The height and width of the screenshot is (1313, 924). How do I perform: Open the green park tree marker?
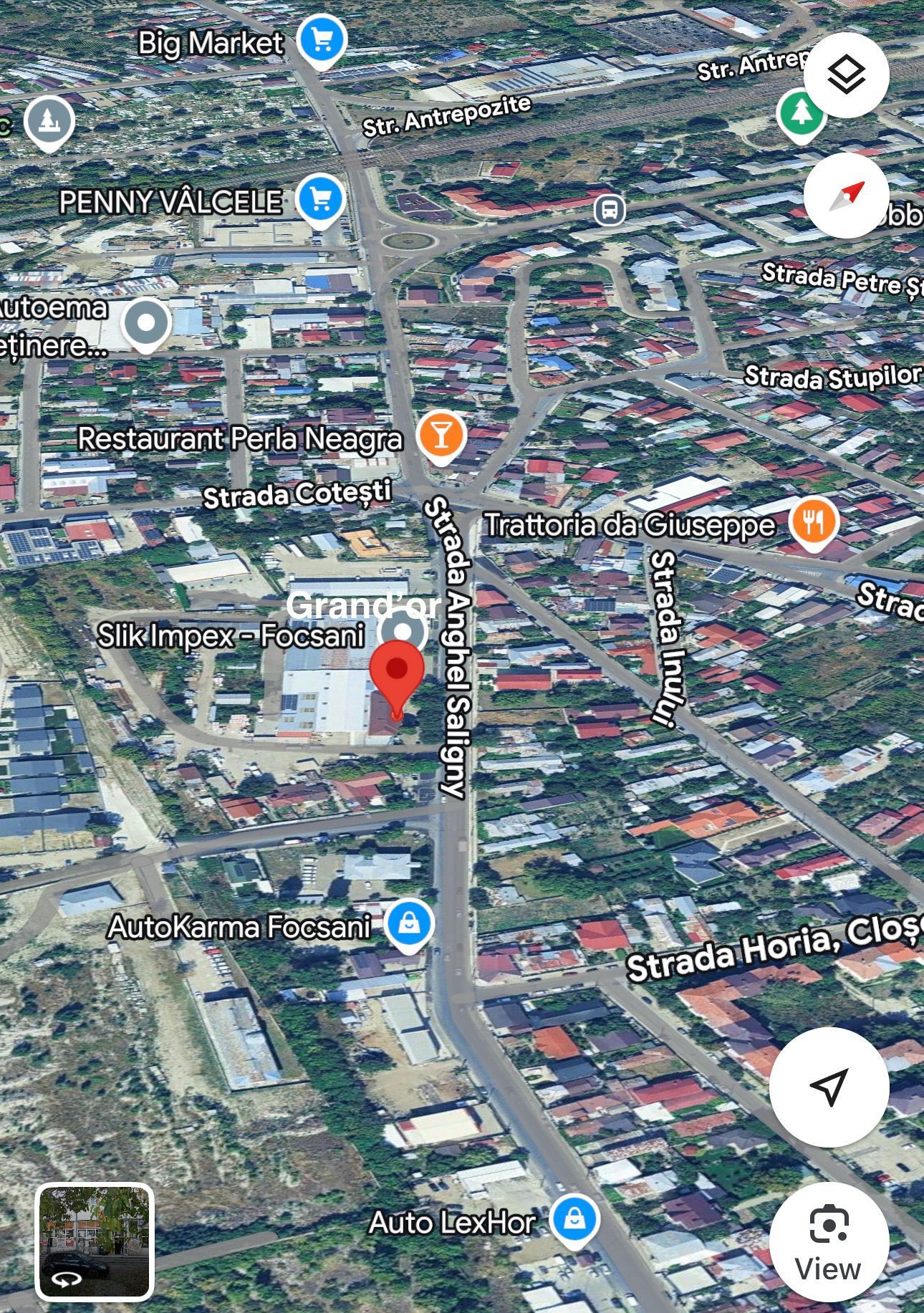point(800,113)
